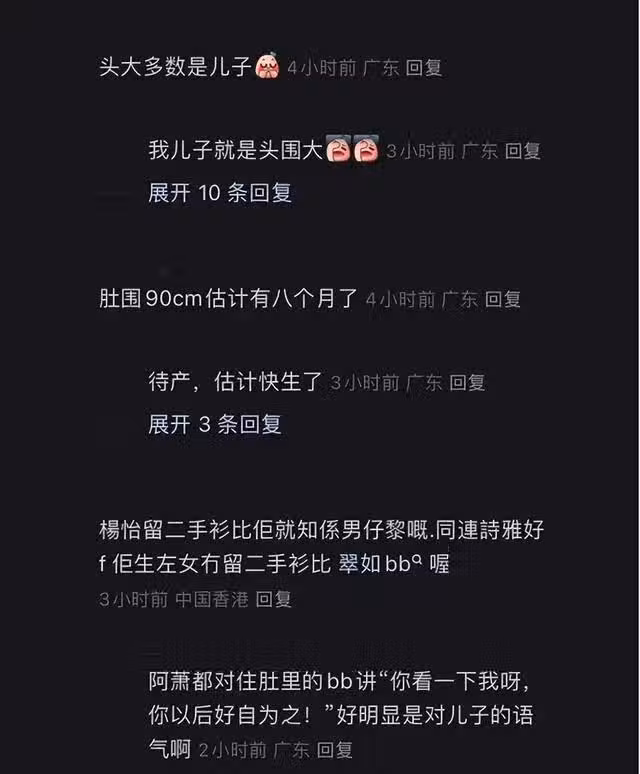
Task: Reply to the comment 我儿子就是头围大
Action: tap(522, 152)
